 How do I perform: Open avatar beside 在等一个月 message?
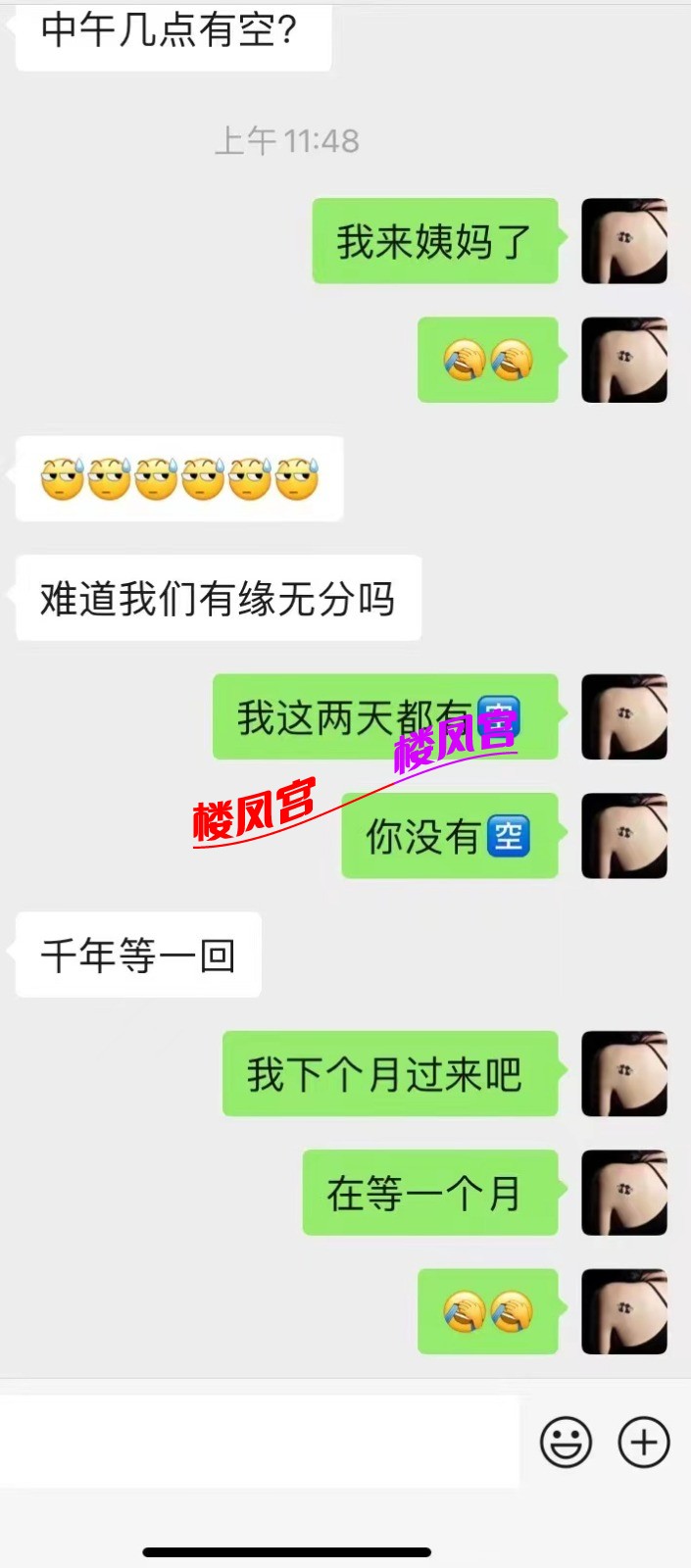click(x=624, y=1193)
